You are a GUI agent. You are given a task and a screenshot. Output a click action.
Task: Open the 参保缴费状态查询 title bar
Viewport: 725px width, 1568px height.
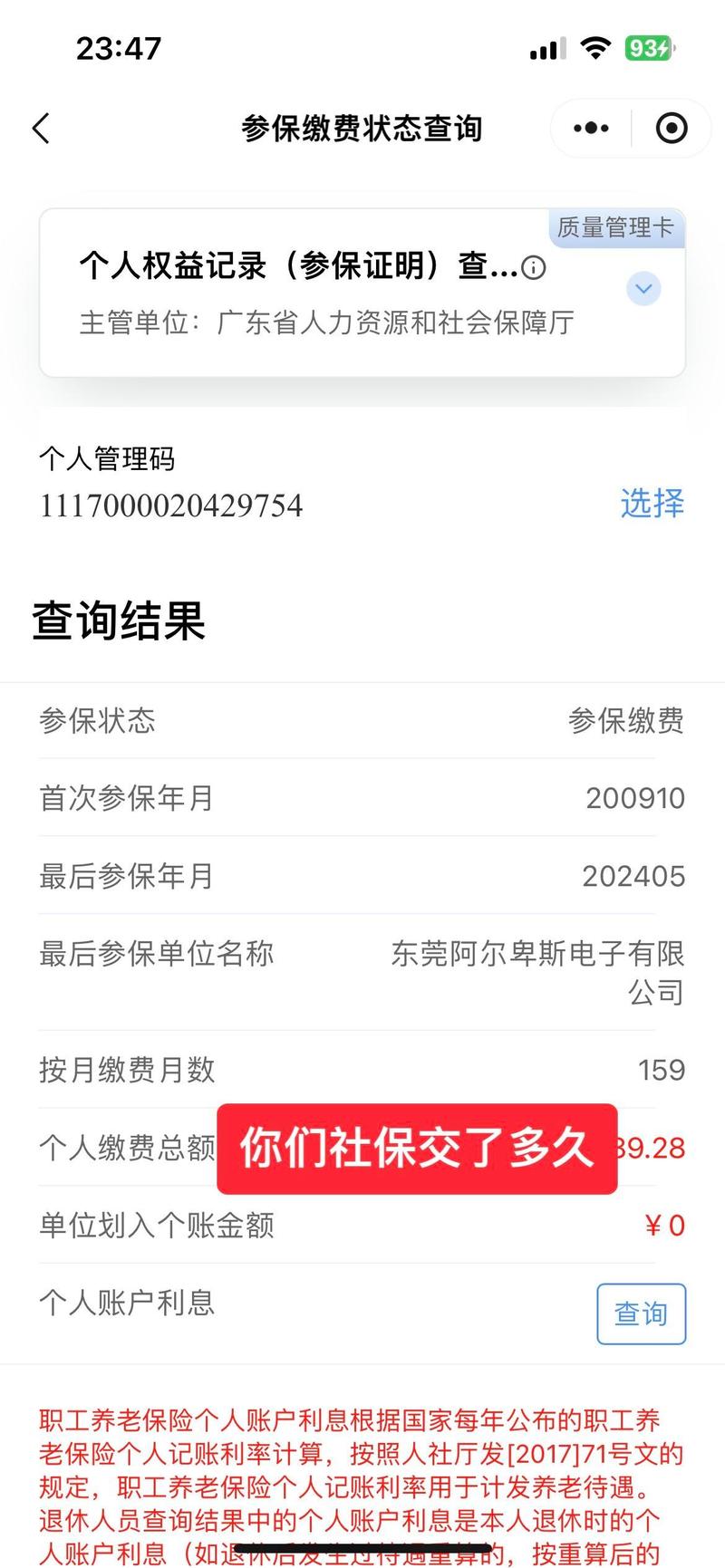point(362,128)
